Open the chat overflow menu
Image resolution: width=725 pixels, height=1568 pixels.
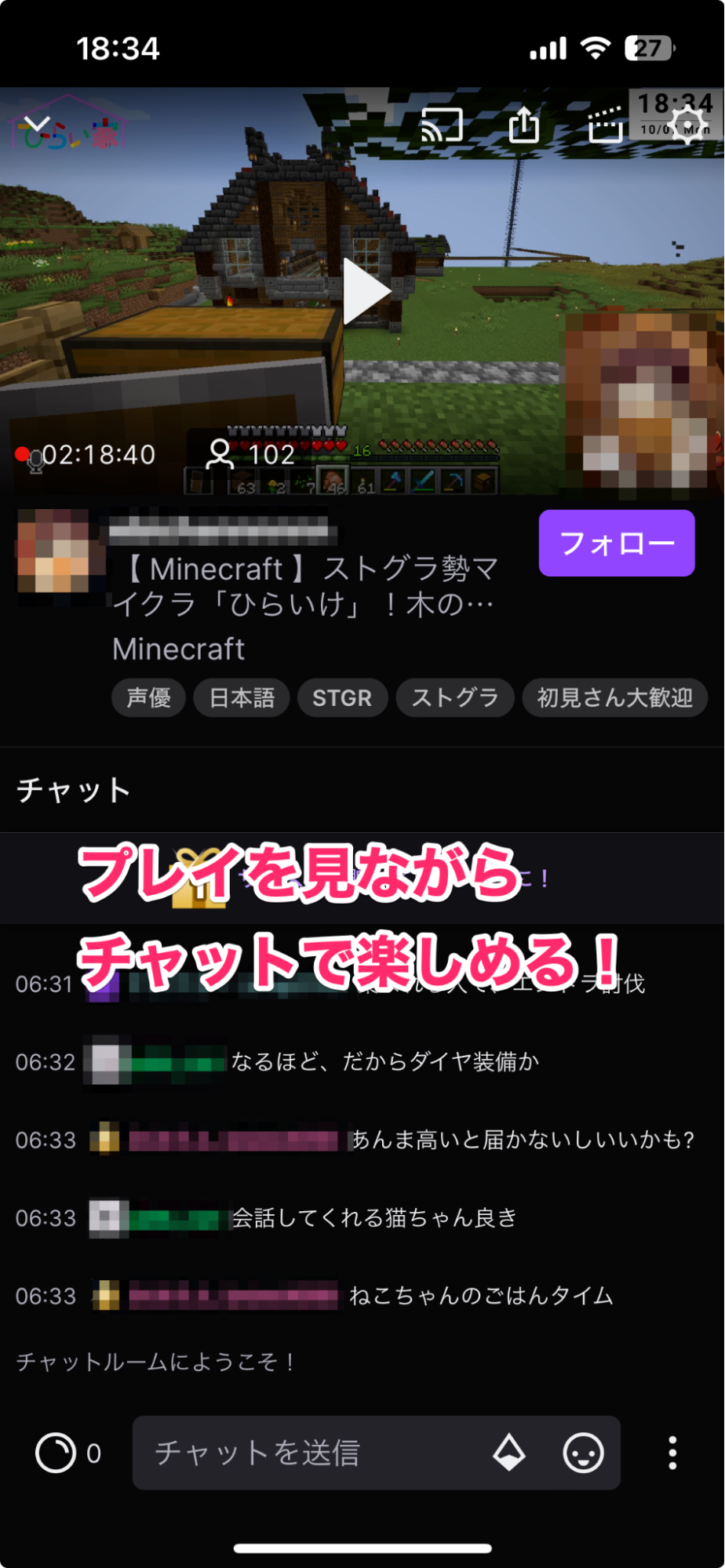[672, 1453]
